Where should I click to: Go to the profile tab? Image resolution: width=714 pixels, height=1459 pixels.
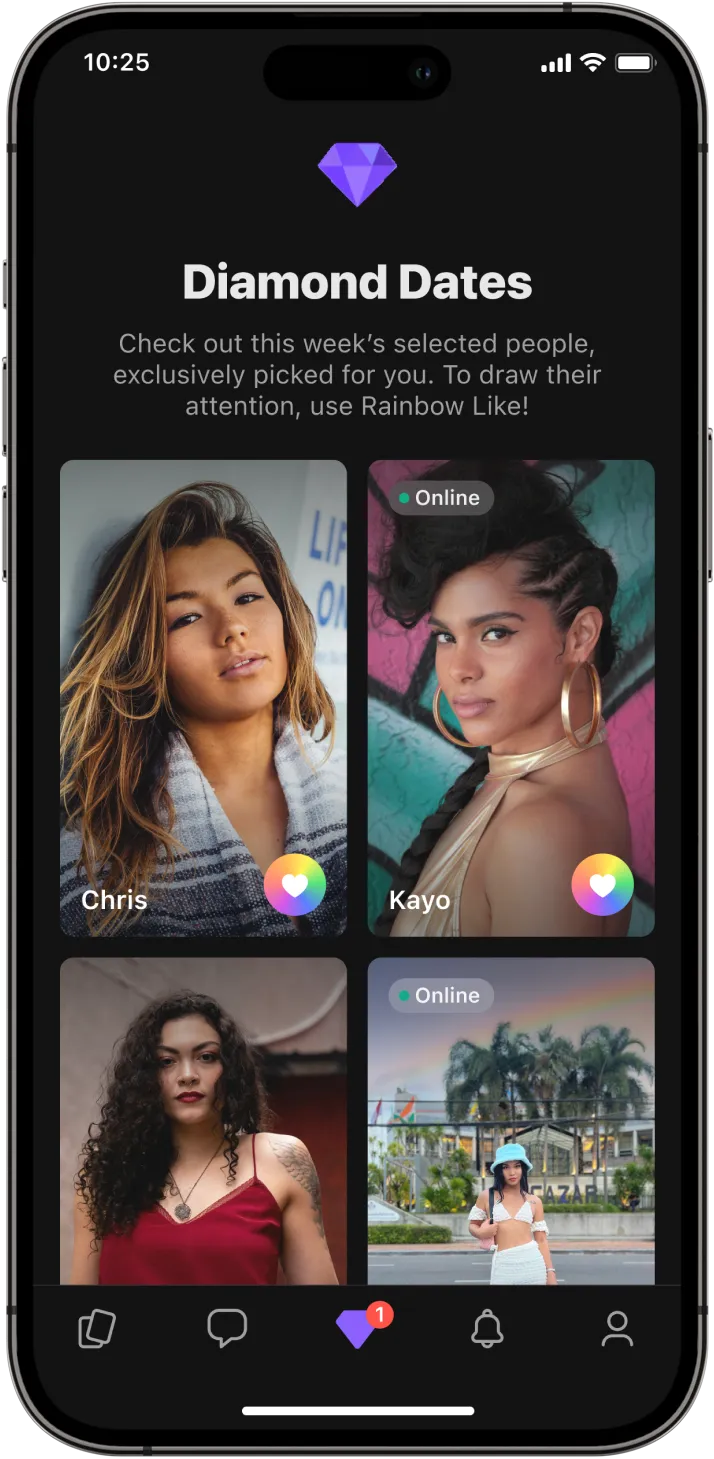coord(617,1329)
